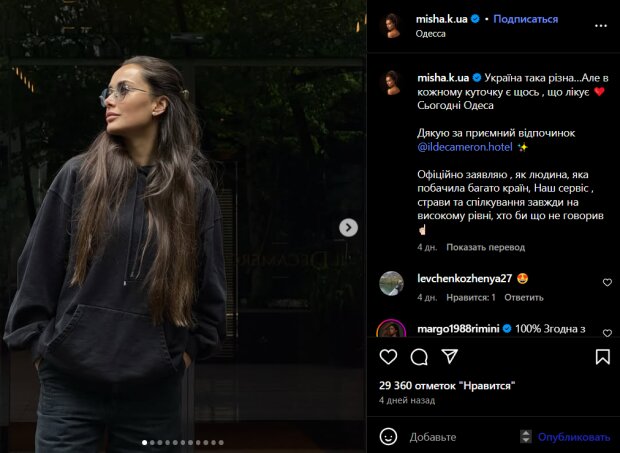Save post with bookmark icon
The height and width of the screenshot is (453, 620).
pos(603,357)
